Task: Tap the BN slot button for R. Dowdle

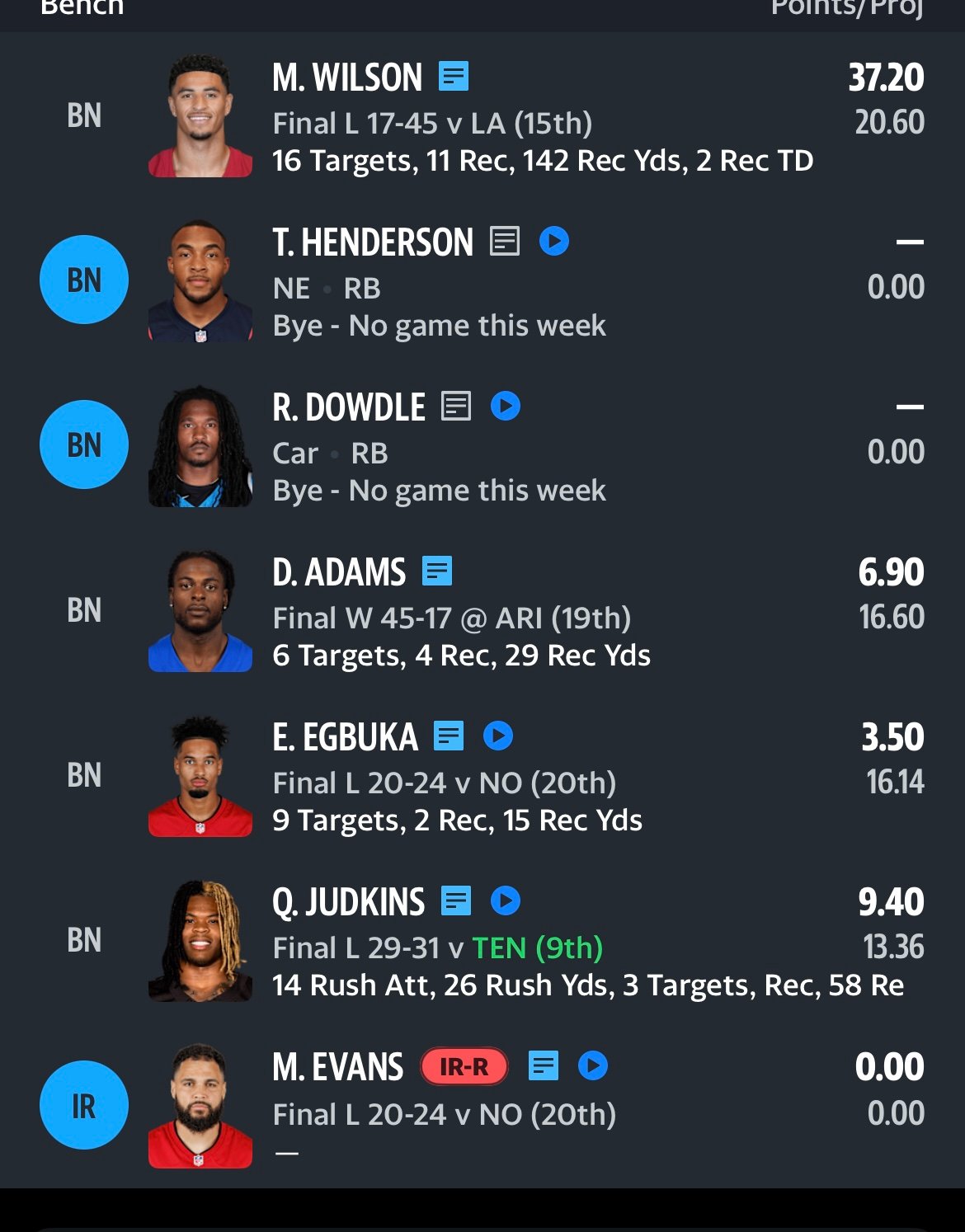Action: 84,444
